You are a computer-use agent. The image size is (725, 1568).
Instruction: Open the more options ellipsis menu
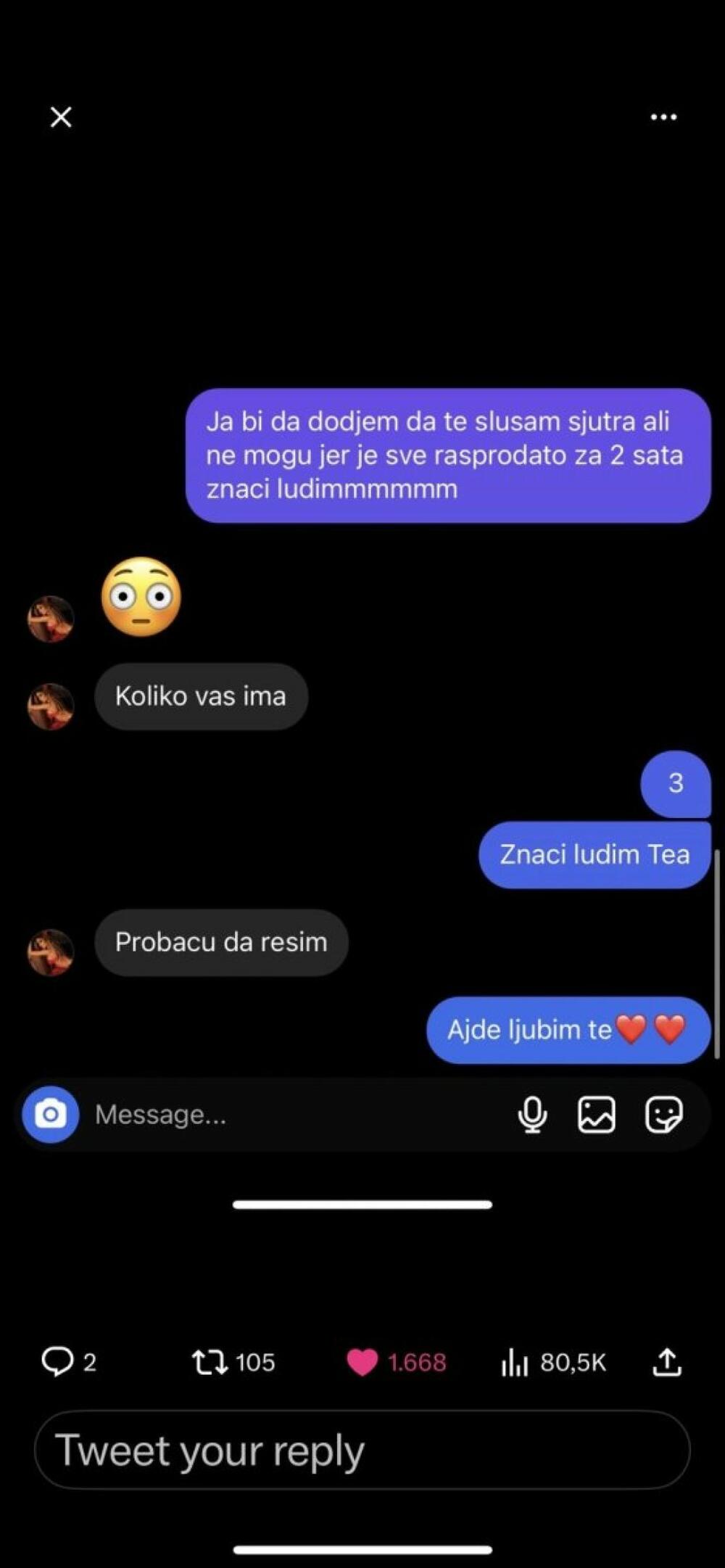coord(663,117)
